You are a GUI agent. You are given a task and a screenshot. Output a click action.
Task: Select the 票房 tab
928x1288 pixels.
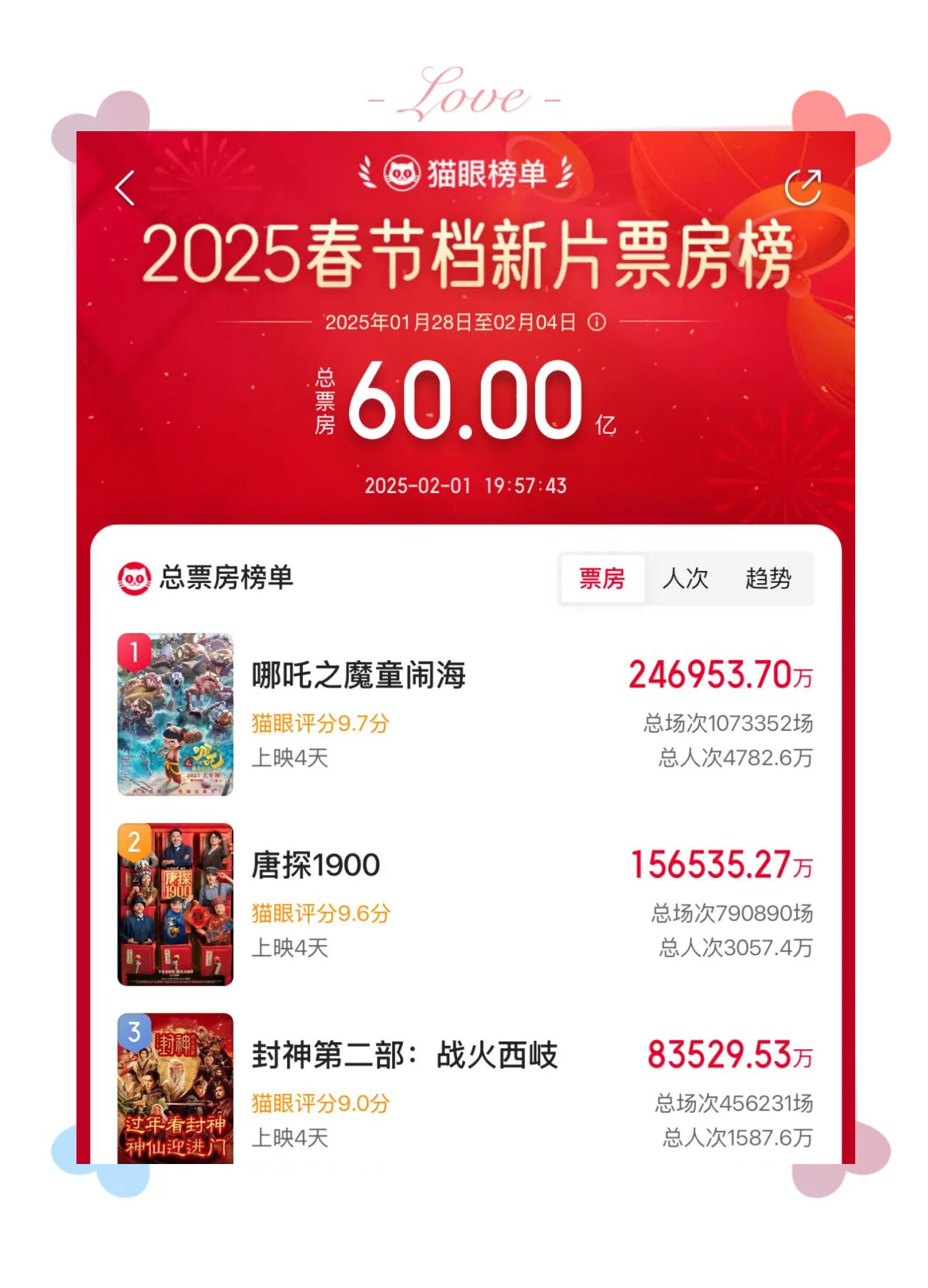pos(604,577)
